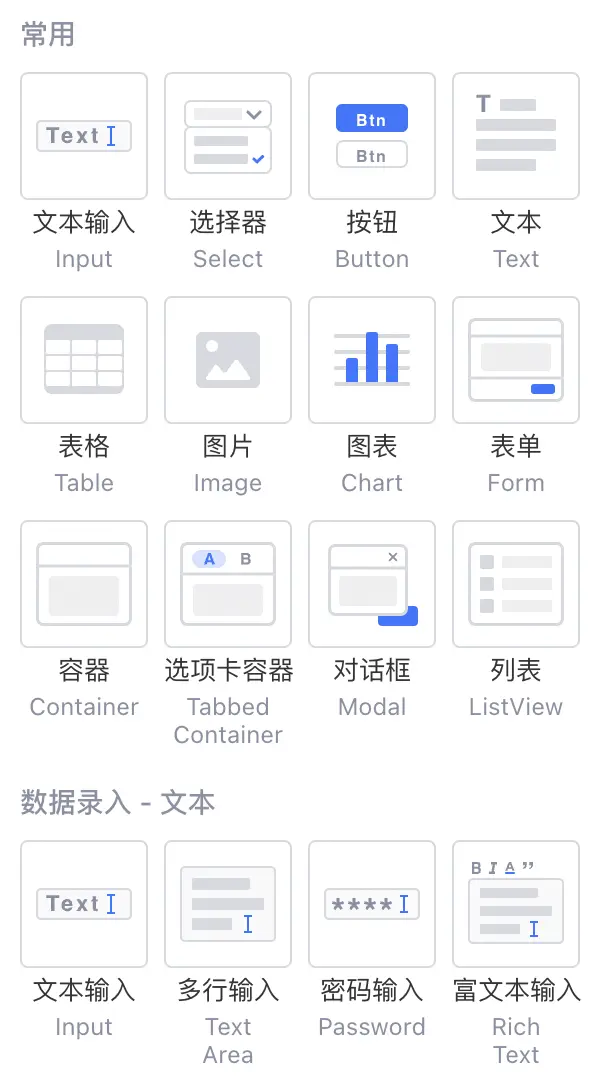Image resolution: width=600 pixels, height=1090 pixels.
Task: Choose the Text Area (多行输入) component
Action: pyautogui.click(x=228, y=904)
